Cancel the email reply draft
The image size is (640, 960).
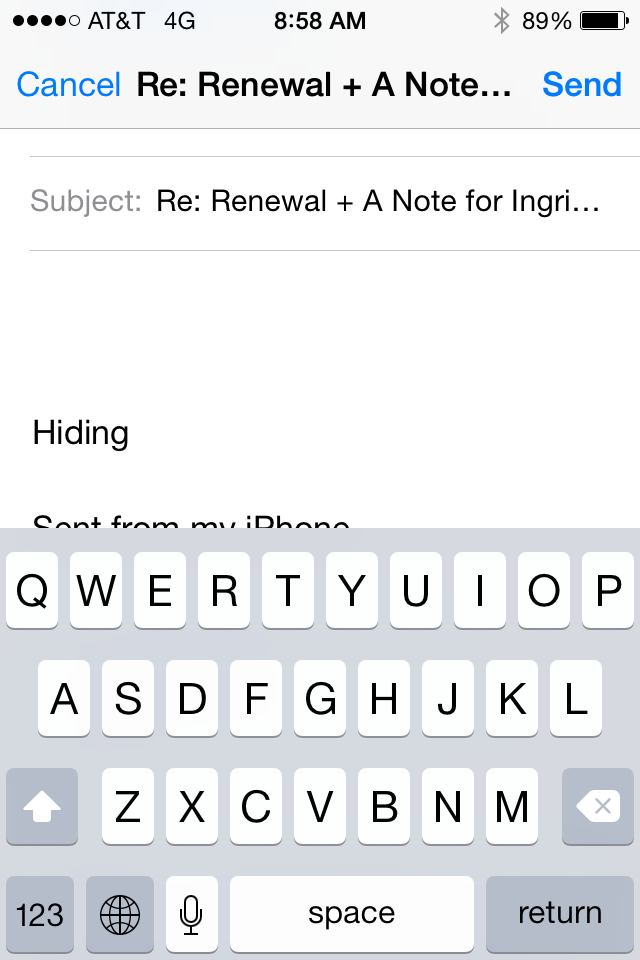[x=68, y=85]
